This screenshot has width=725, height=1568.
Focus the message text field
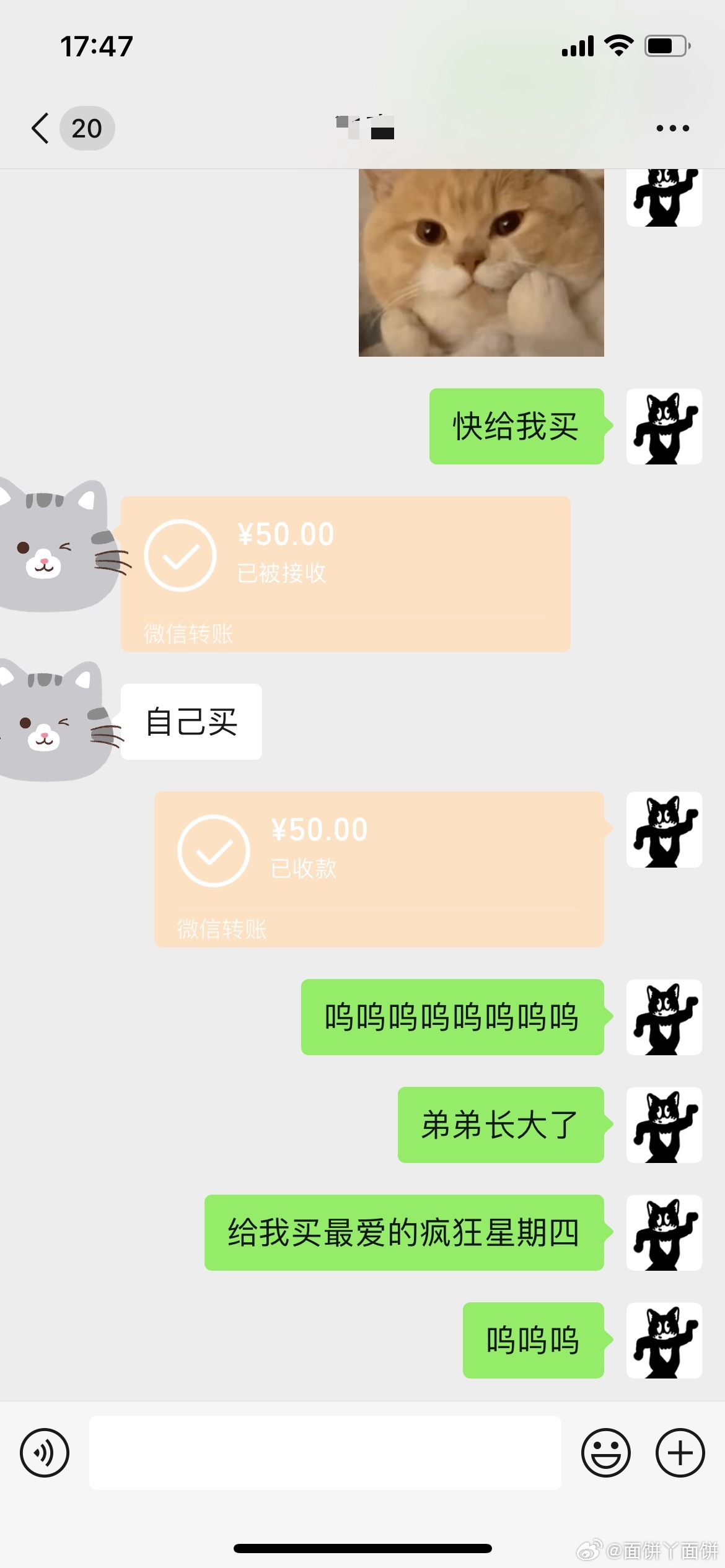(325, 1452)
